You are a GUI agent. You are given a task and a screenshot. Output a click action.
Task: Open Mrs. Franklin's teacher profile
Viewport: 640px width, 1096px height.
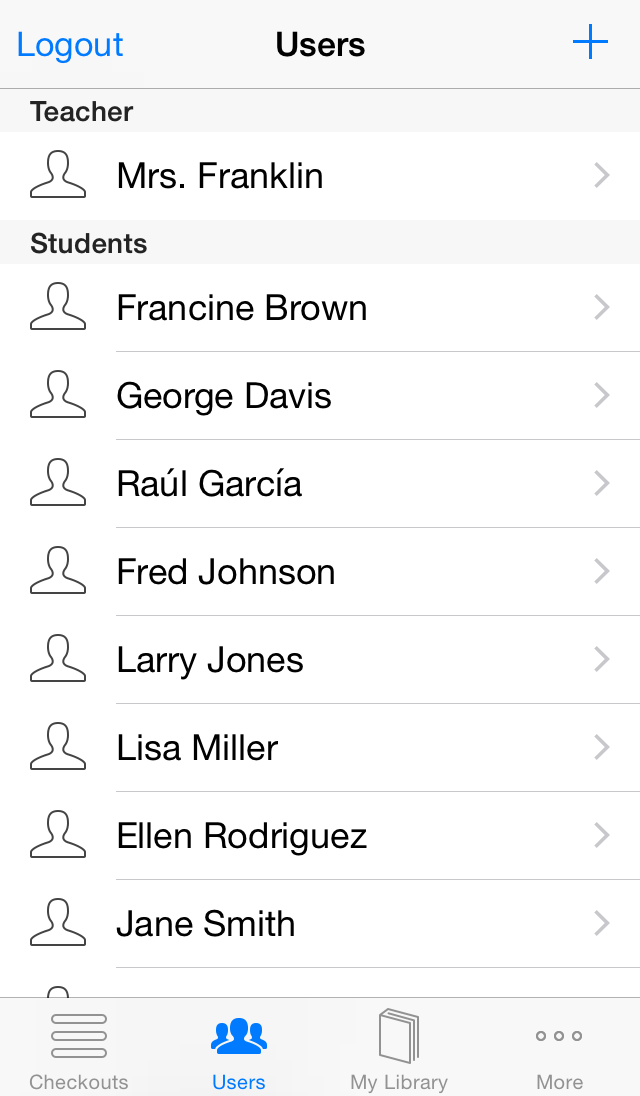point(320,175)
